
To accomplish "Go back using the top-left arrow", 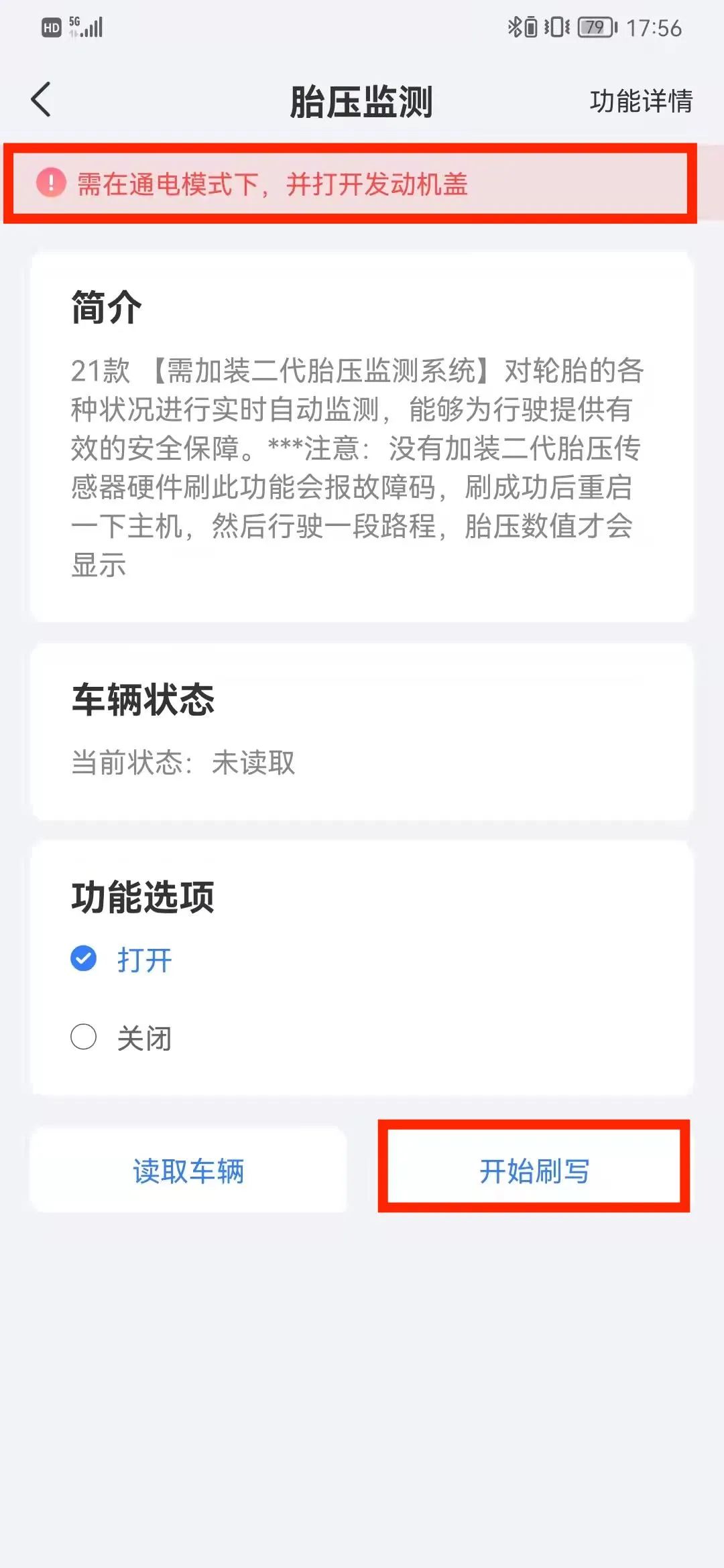I will pos(42,100).
